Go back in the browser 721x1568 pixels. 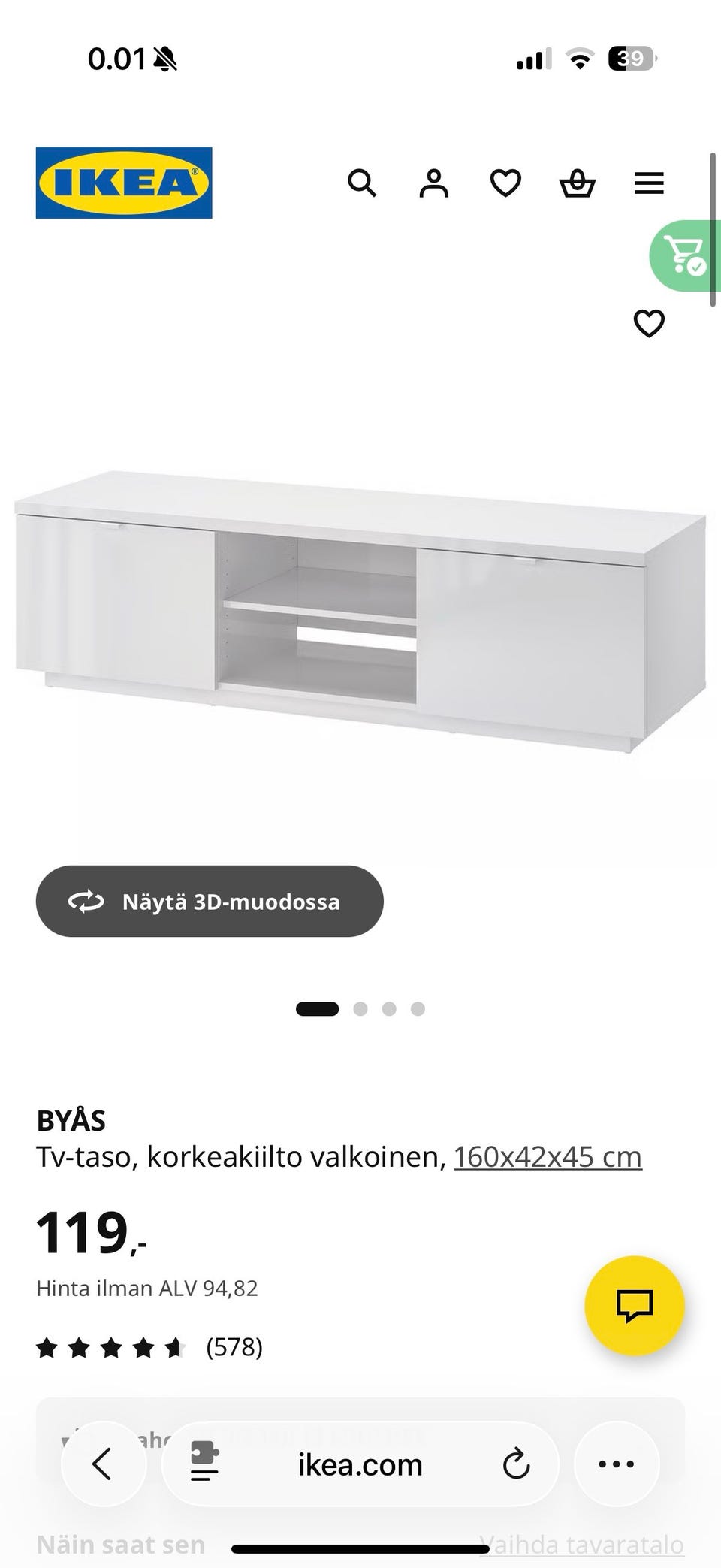click(x=103, y=1464)
